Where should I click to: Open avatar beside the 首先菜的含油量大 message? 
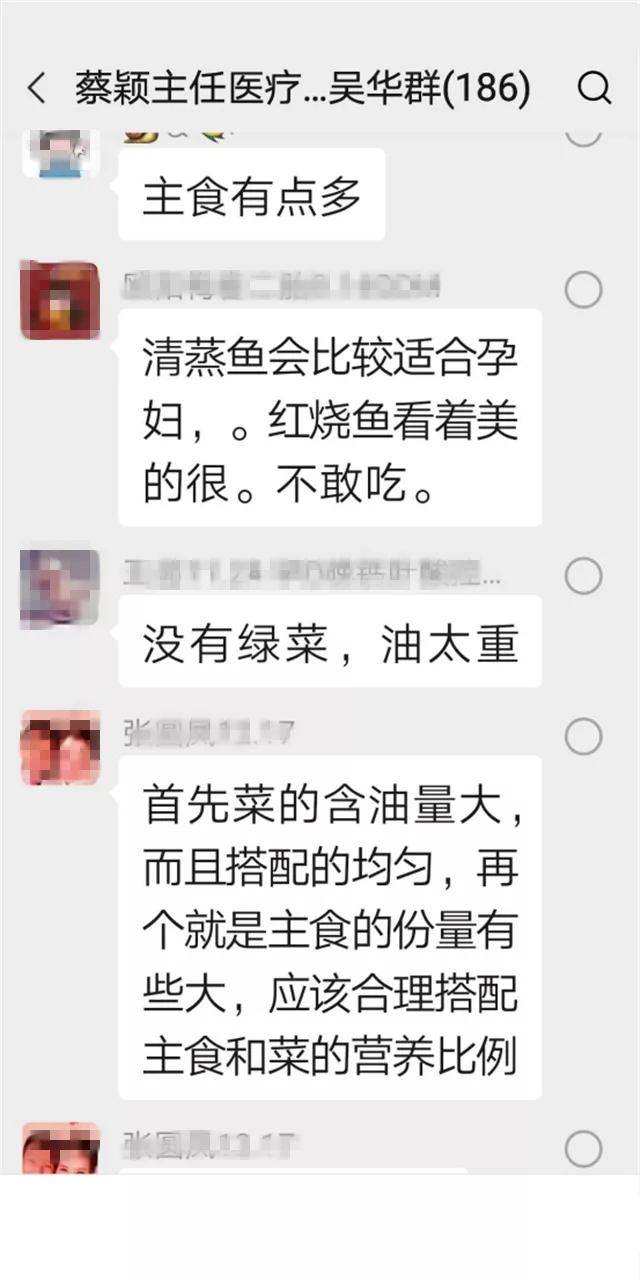60,748
